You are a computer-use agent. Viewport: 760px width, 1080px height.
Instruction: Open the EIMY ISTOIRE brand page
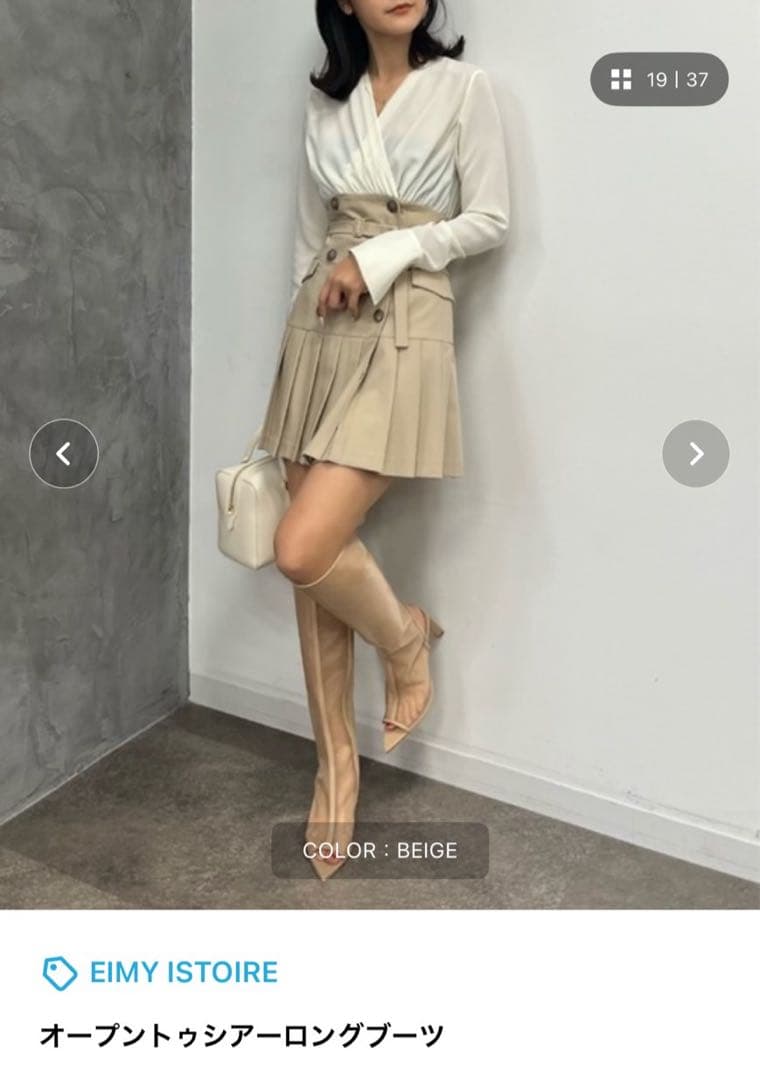[x=183, y=972]
